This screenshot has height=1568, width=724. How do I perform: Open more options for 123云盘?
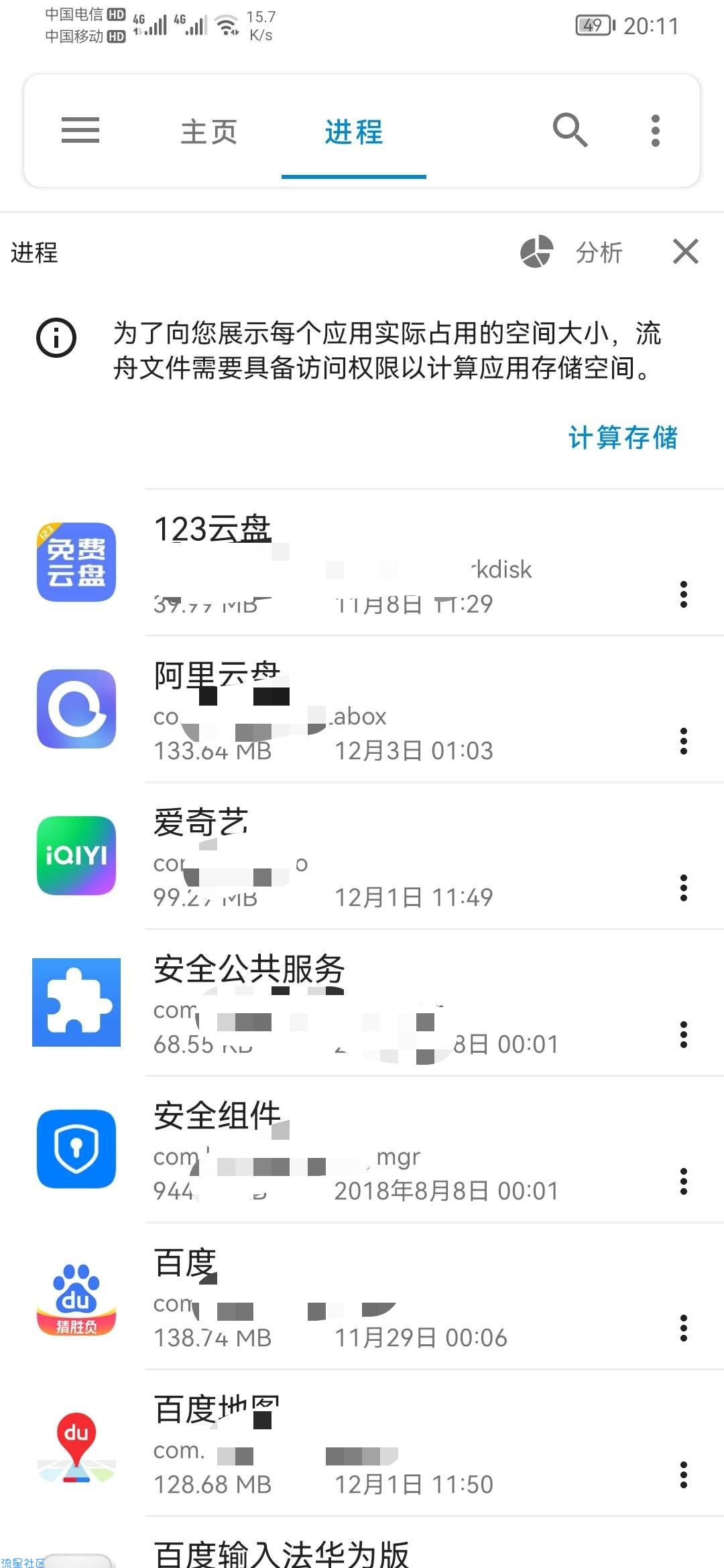(684, 594)
